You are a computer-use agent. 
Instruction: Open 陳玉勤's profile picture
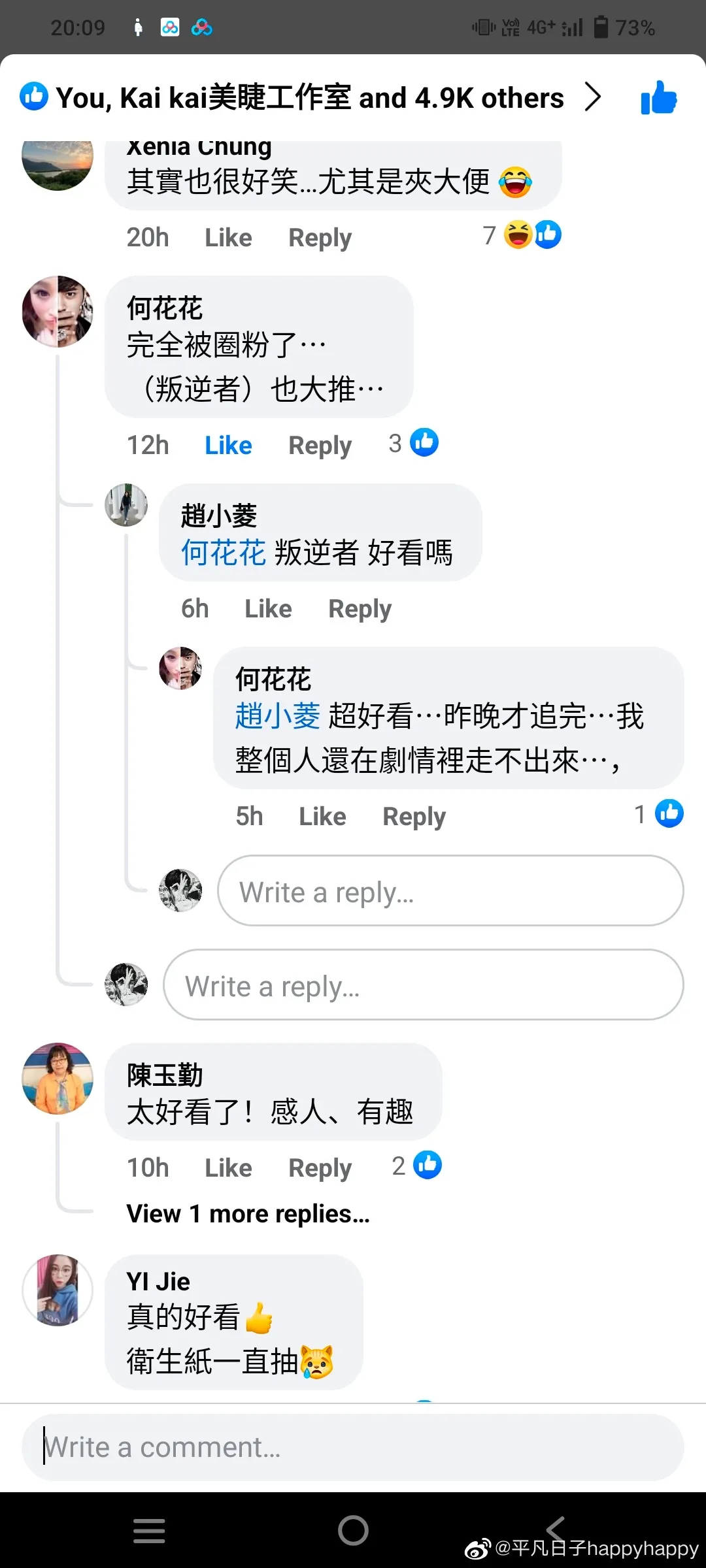coord(58,1079)
